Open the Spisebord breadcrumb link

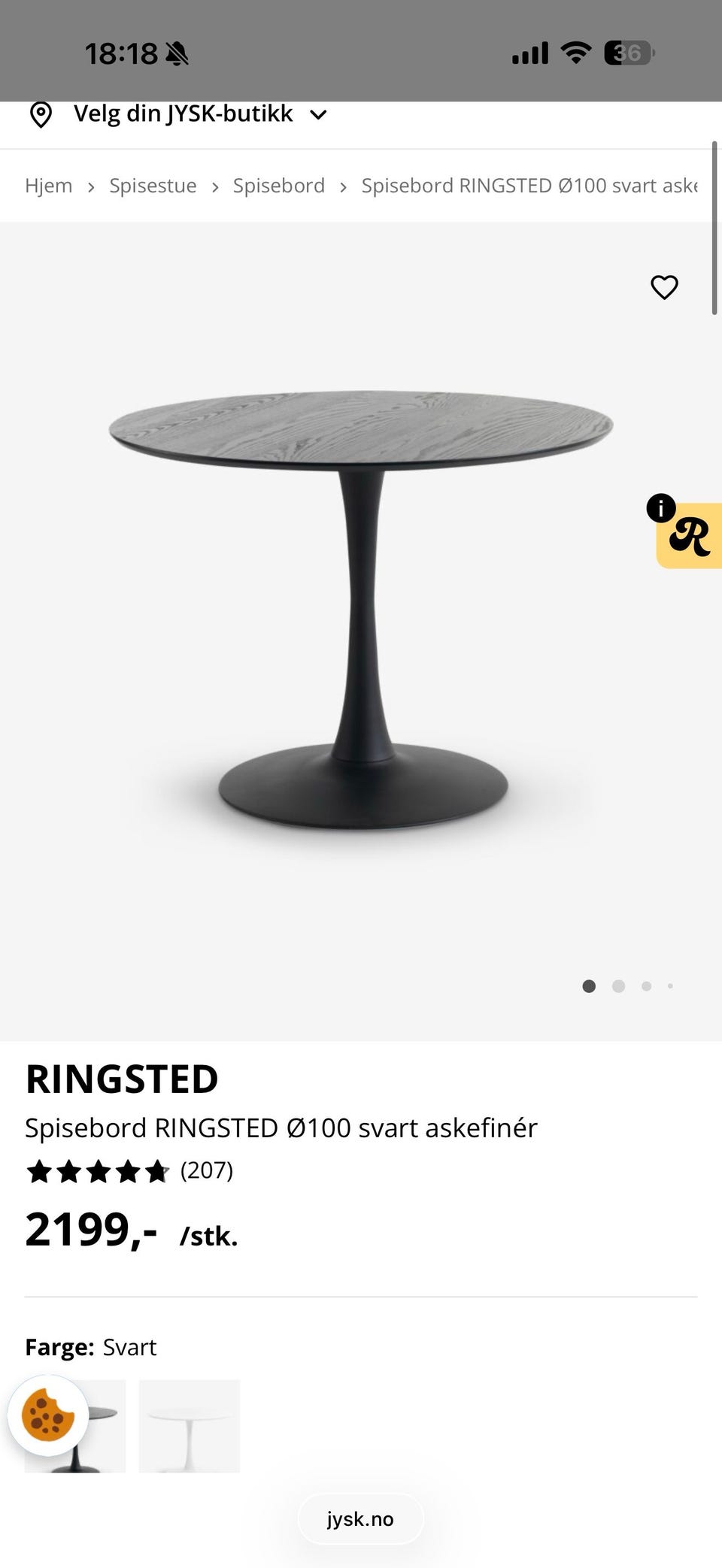[x=278, y=186]
